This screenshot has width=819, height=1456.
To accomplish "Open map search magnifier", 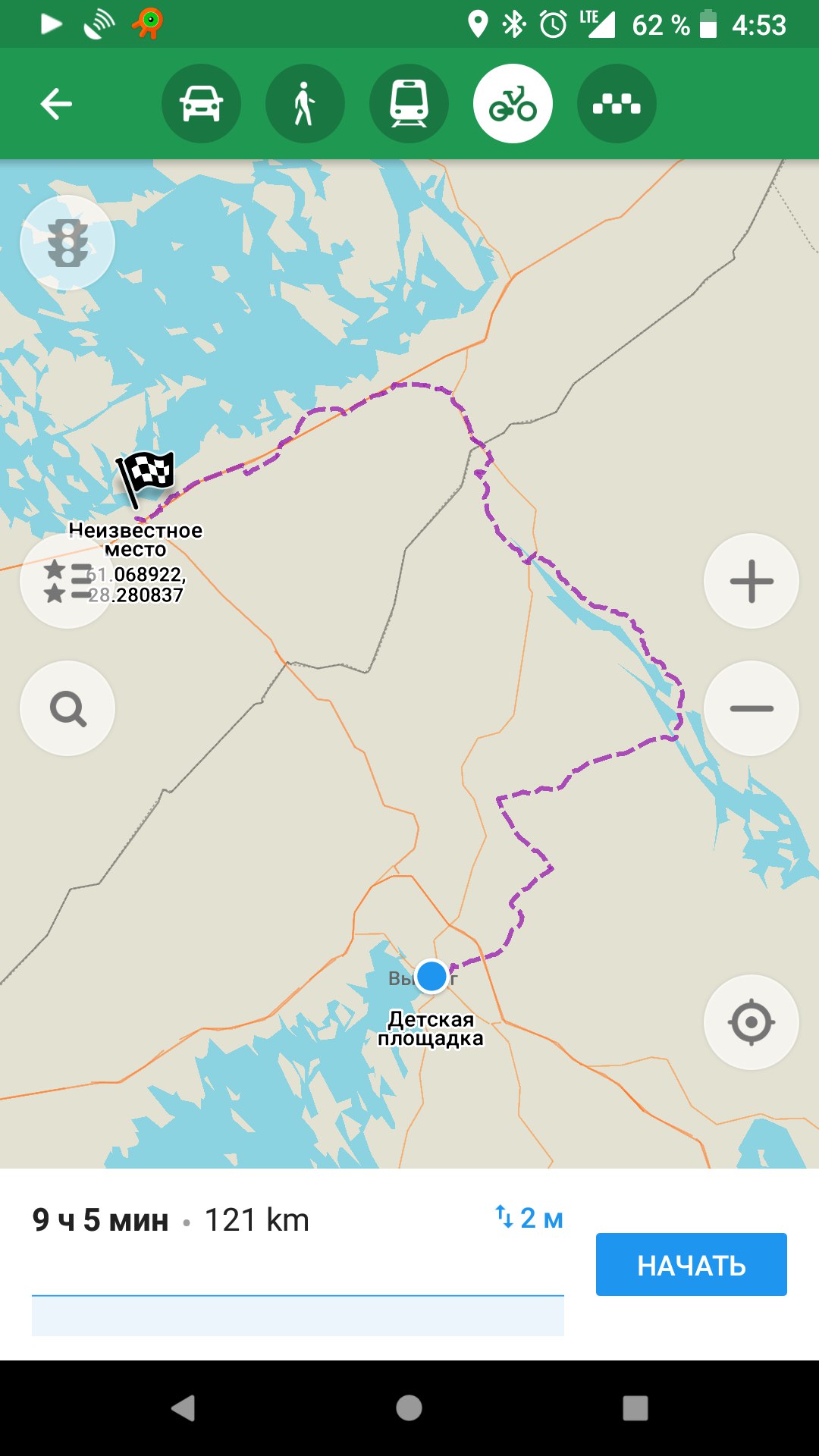I will tap(67, 708).
